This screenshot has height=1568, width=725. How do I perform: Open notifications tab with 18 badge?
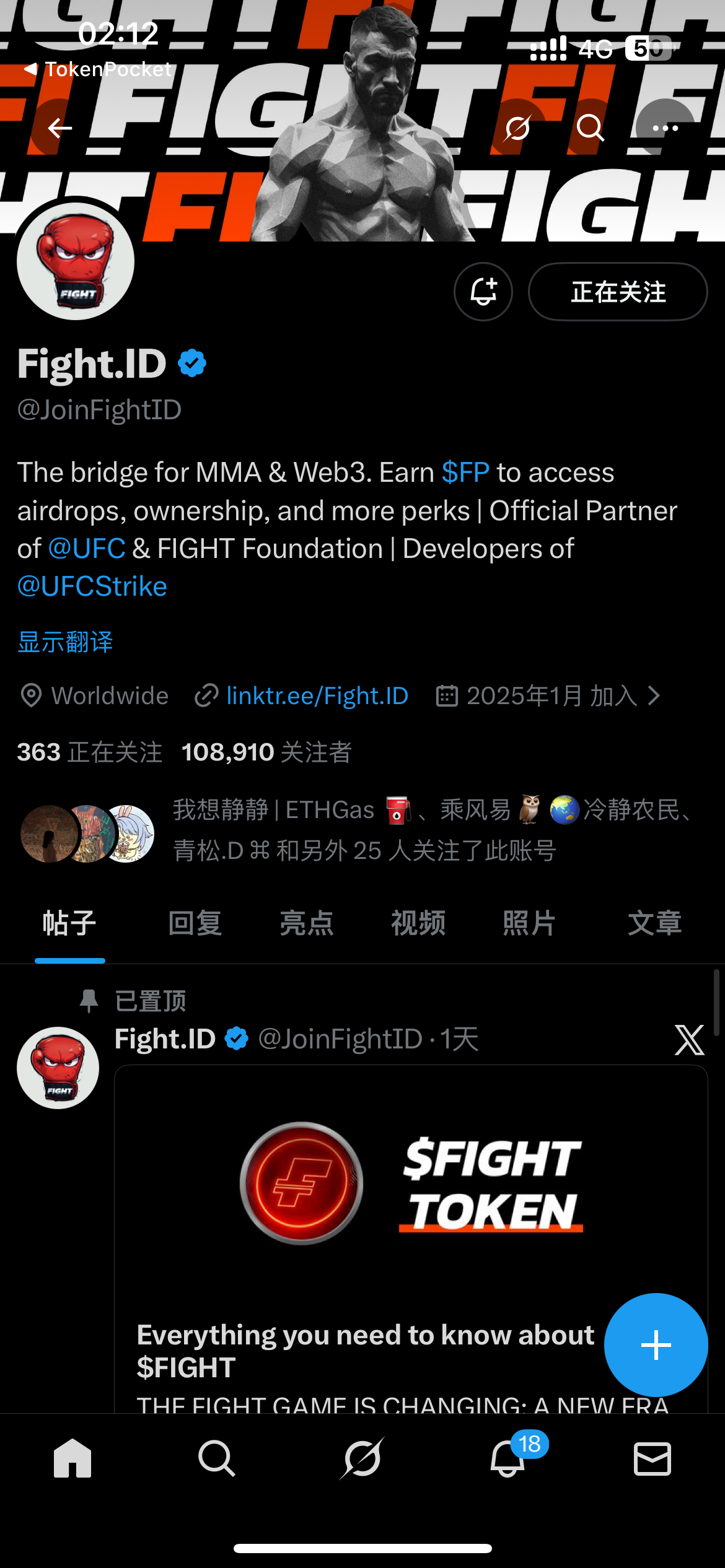click(508, 1459)
